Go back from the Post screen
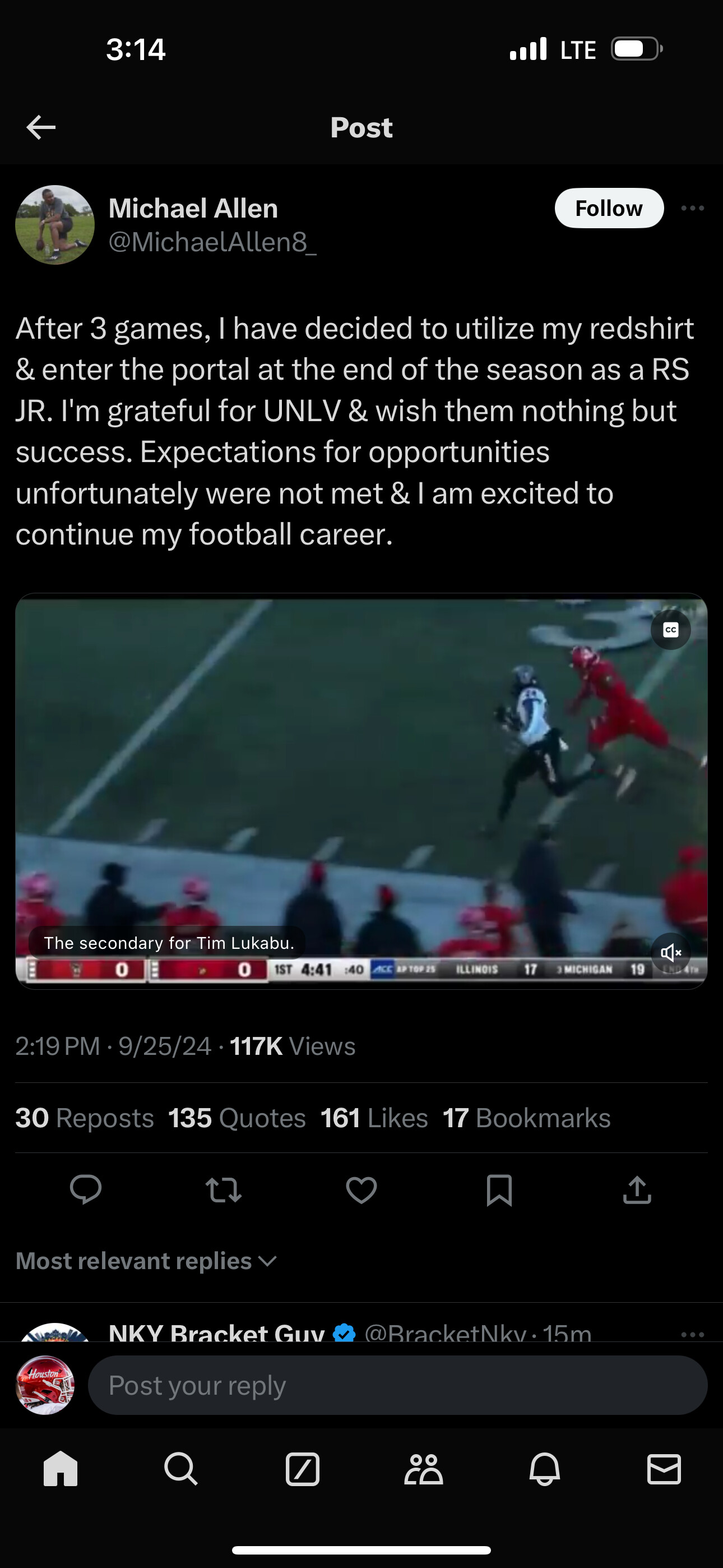 click(41, 127)
